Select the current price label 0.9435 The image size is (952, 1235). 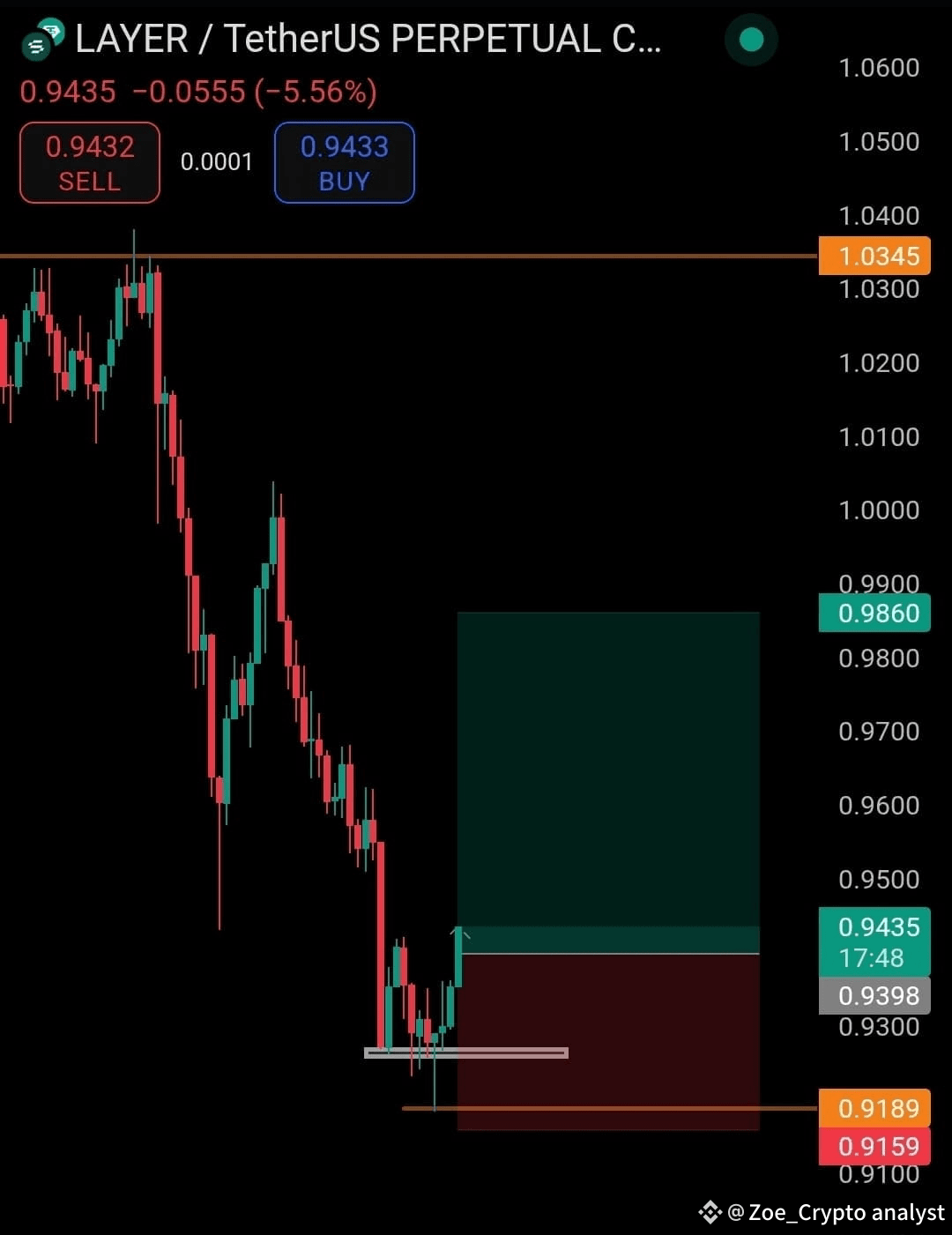875,927
